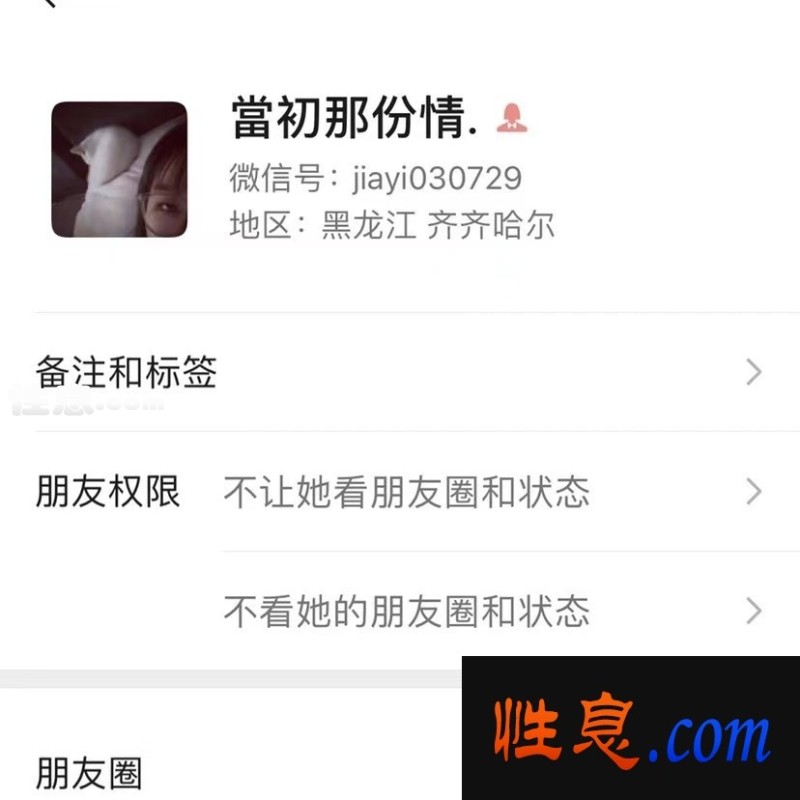Go back using the top-left arrow

click(x=46, y=4)
